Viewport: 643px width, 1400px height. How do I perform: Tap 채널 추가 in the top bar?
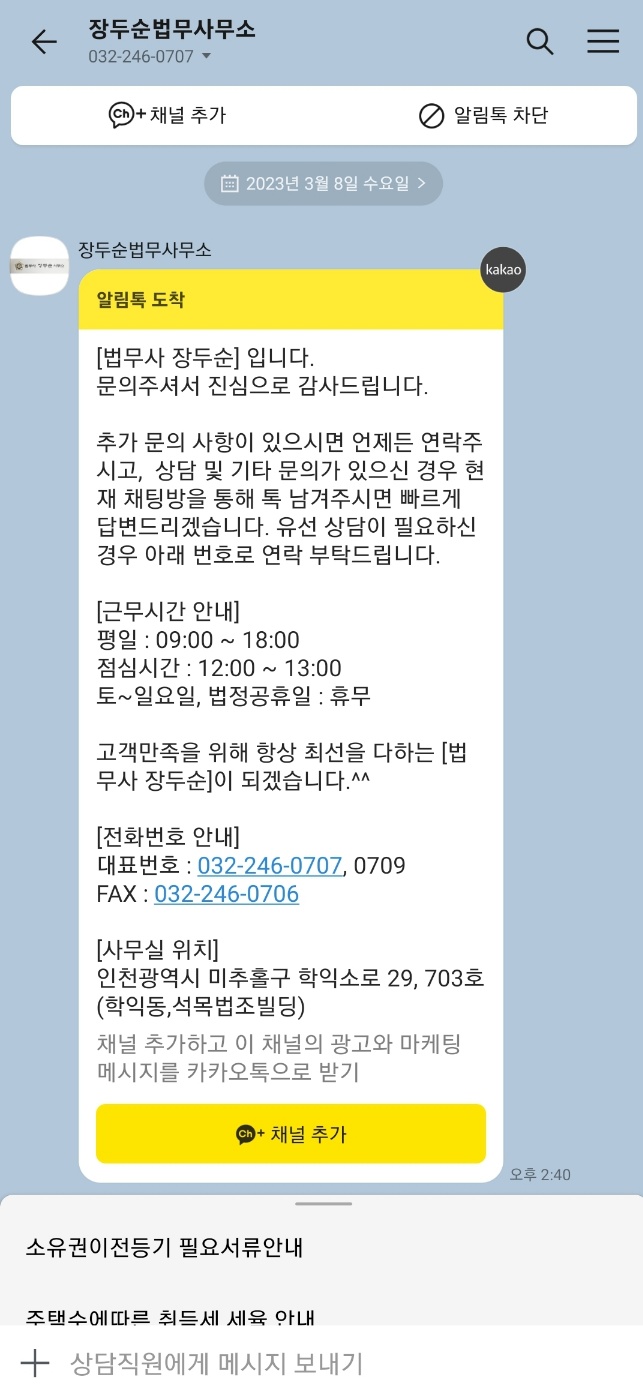point(167,115)
